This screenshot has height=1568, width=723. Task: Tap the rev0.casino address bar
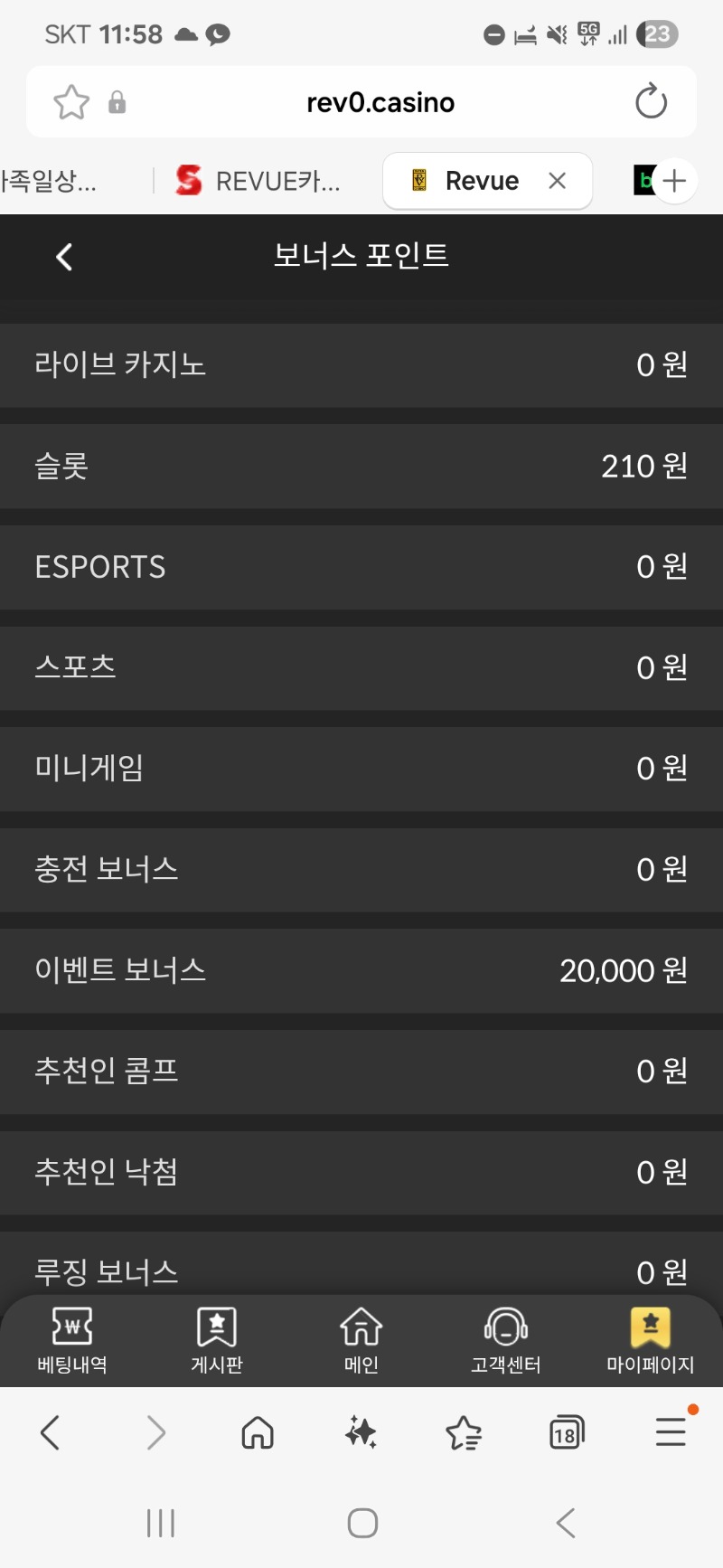[380, 102]
